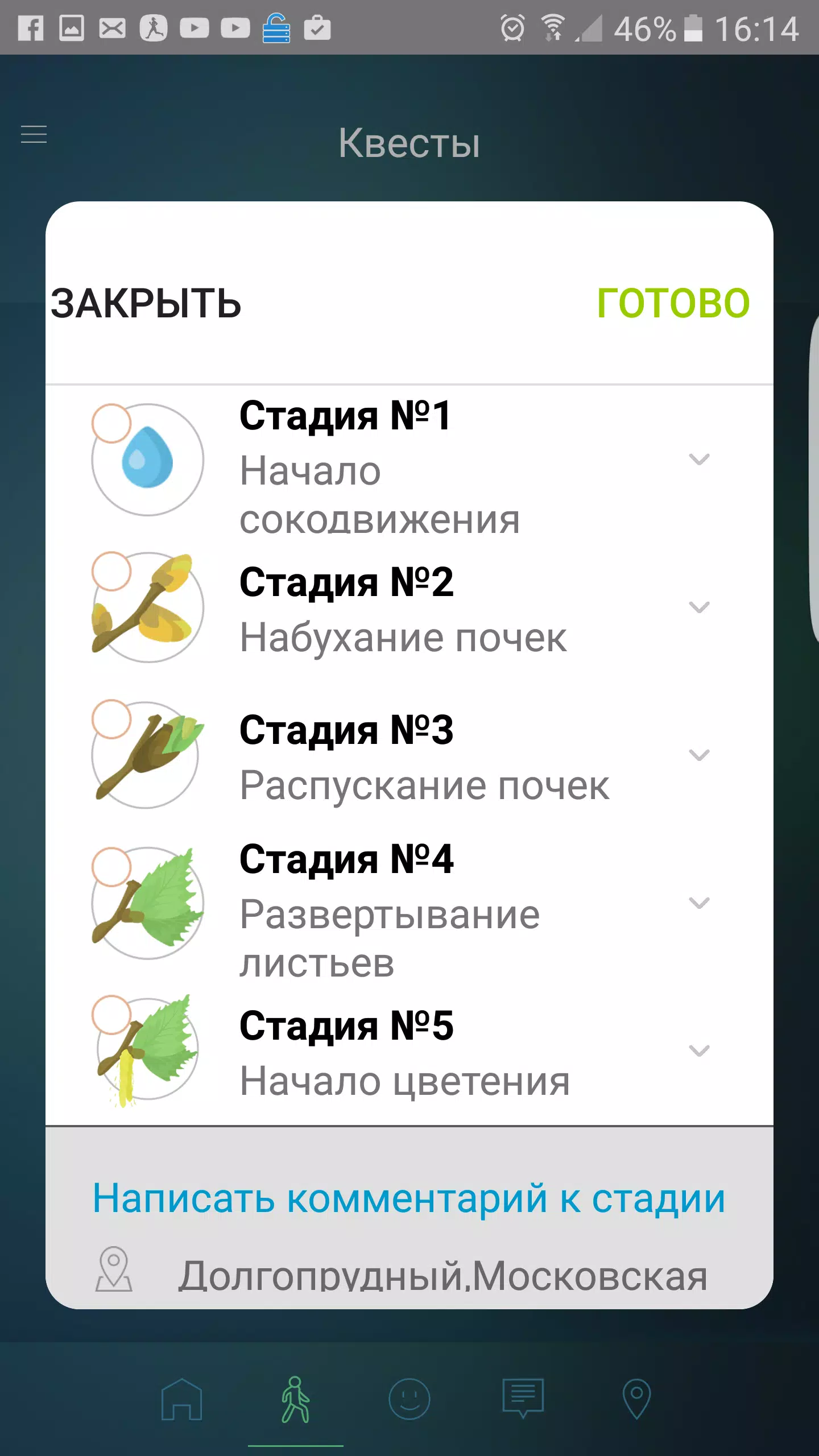819x1456 pixels.
Task: Expand details of Развертывание листьев
Action: [x=699, y=903]
